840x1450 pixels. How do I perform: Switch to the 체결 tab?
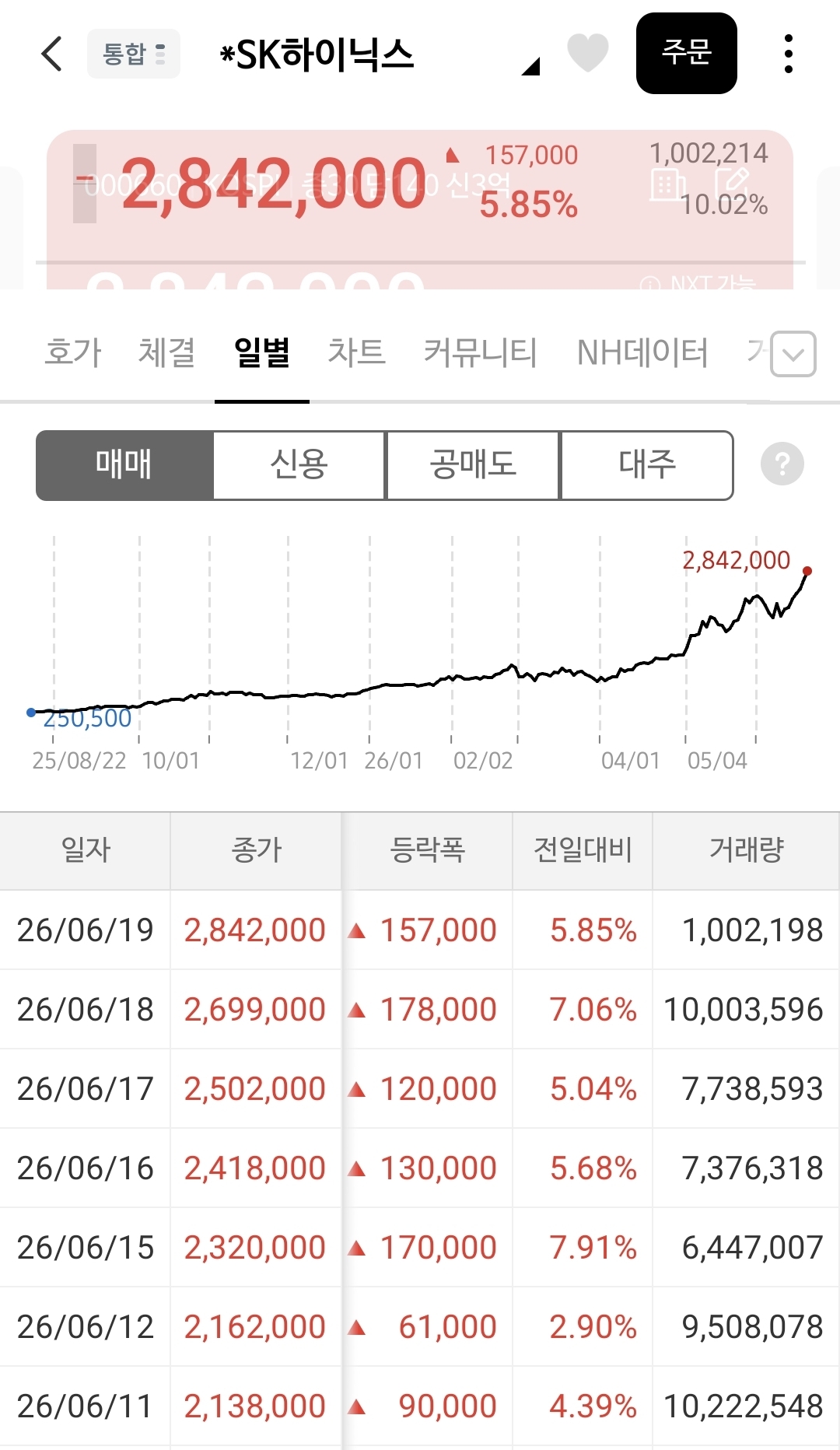pos(167,352)
